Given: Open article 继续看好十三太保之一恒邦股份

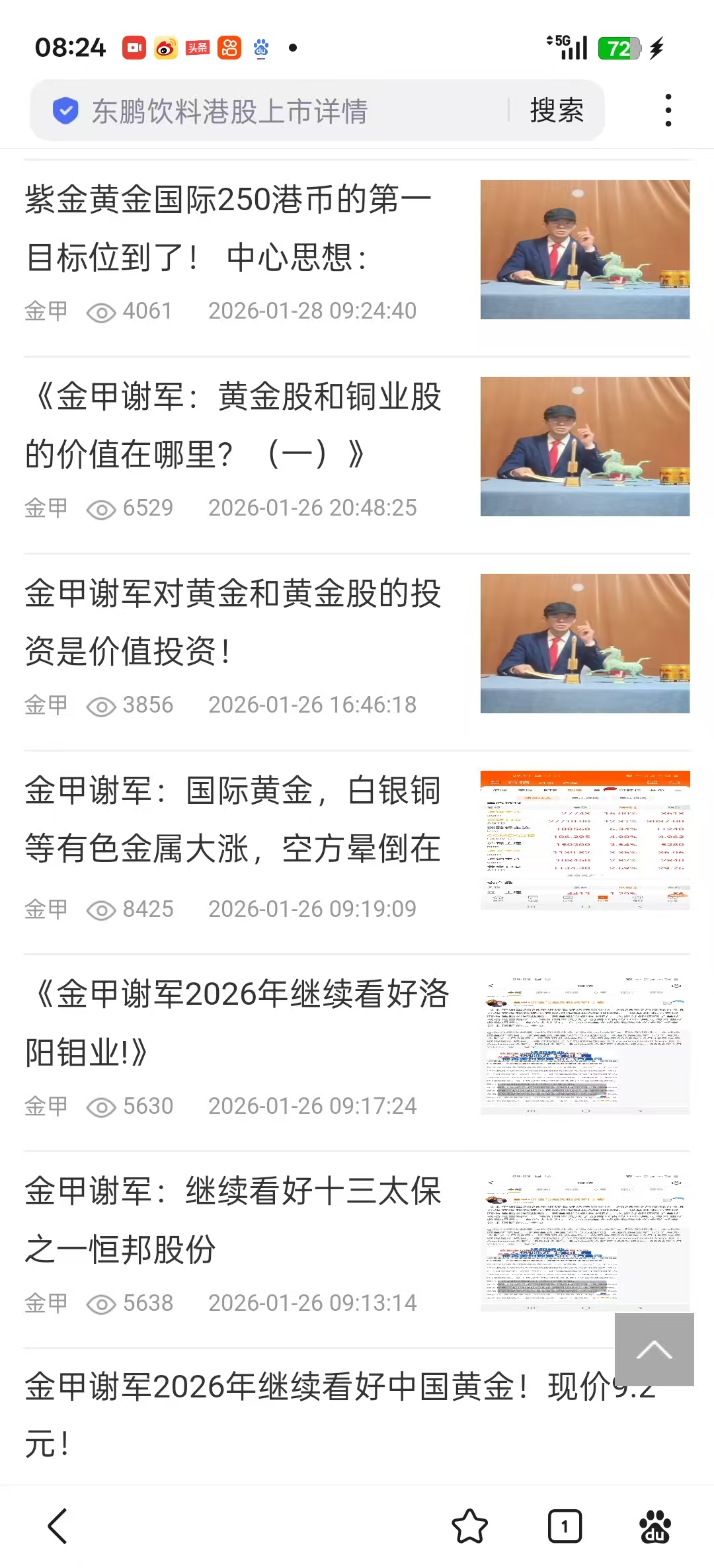Looking at the screenshot, I should (233, 1220).
